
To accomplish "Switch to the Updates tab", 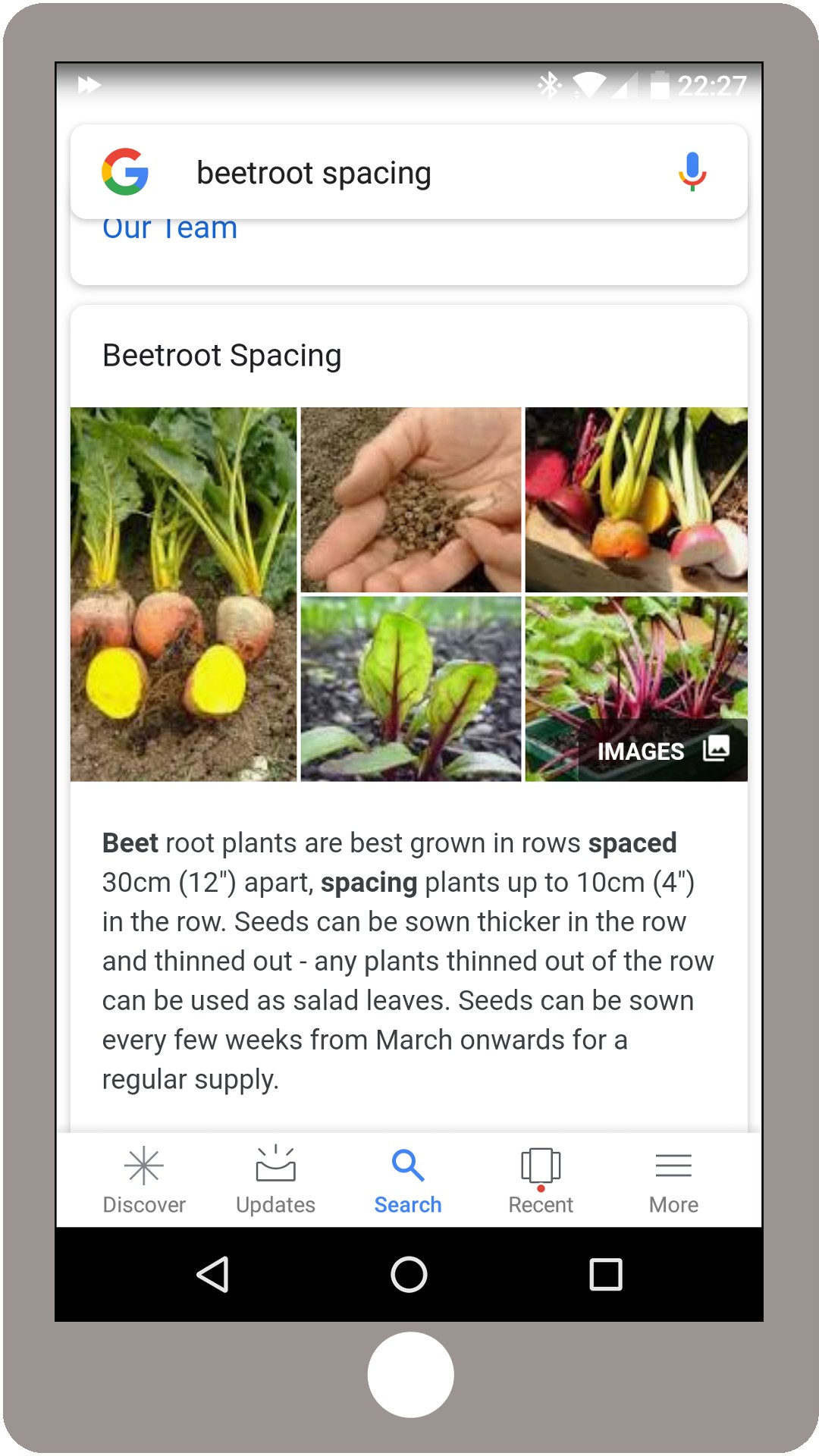I will point(275,1180).
